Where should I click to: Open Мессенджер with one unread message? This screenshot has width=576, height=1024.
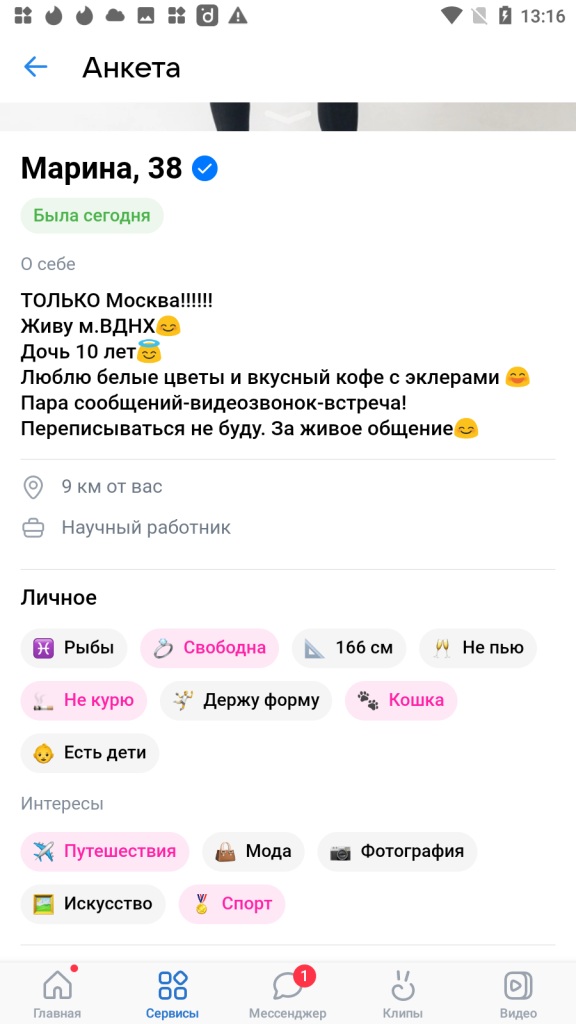287,993
